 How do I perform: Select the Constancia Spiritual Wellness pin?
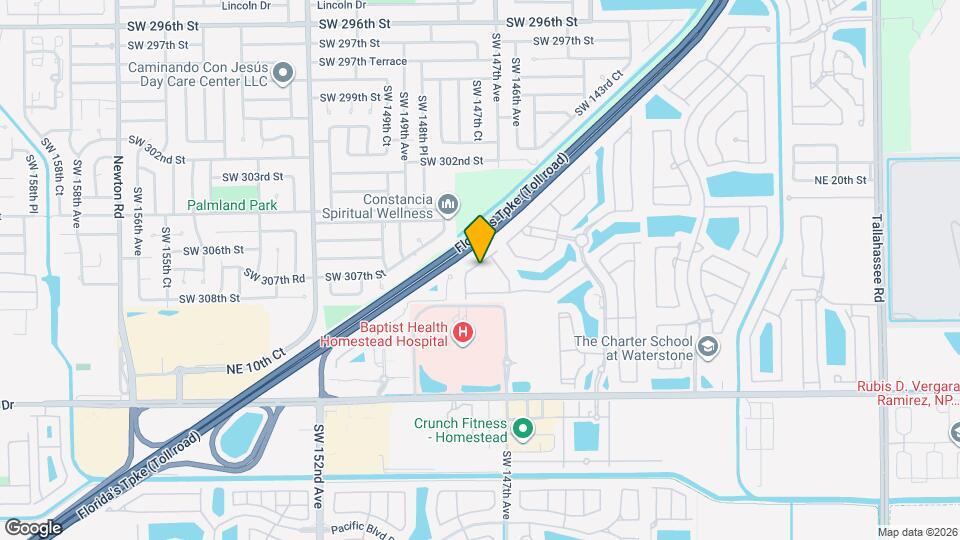tap(449, 205)
